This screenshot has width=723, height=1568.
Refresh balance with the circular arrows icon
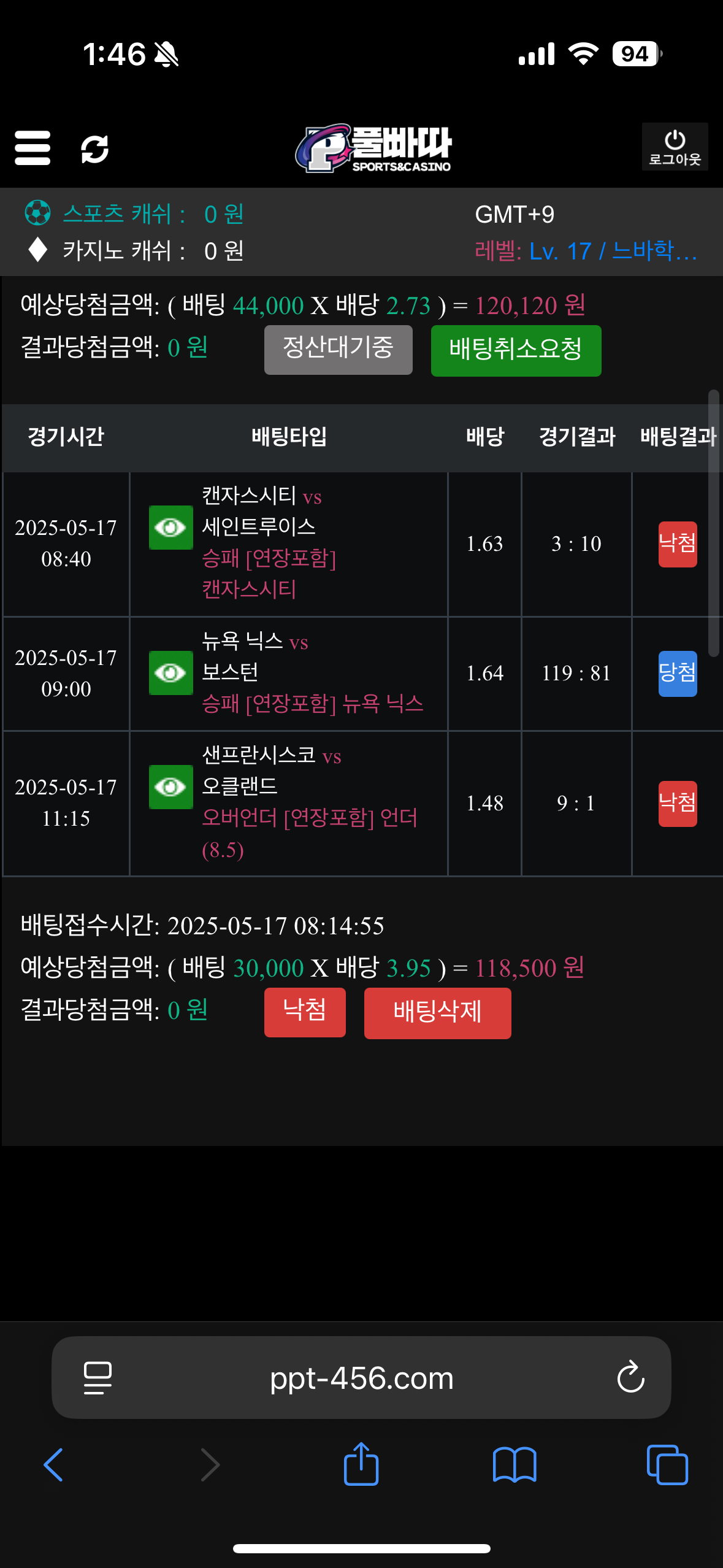coord(95,149)
